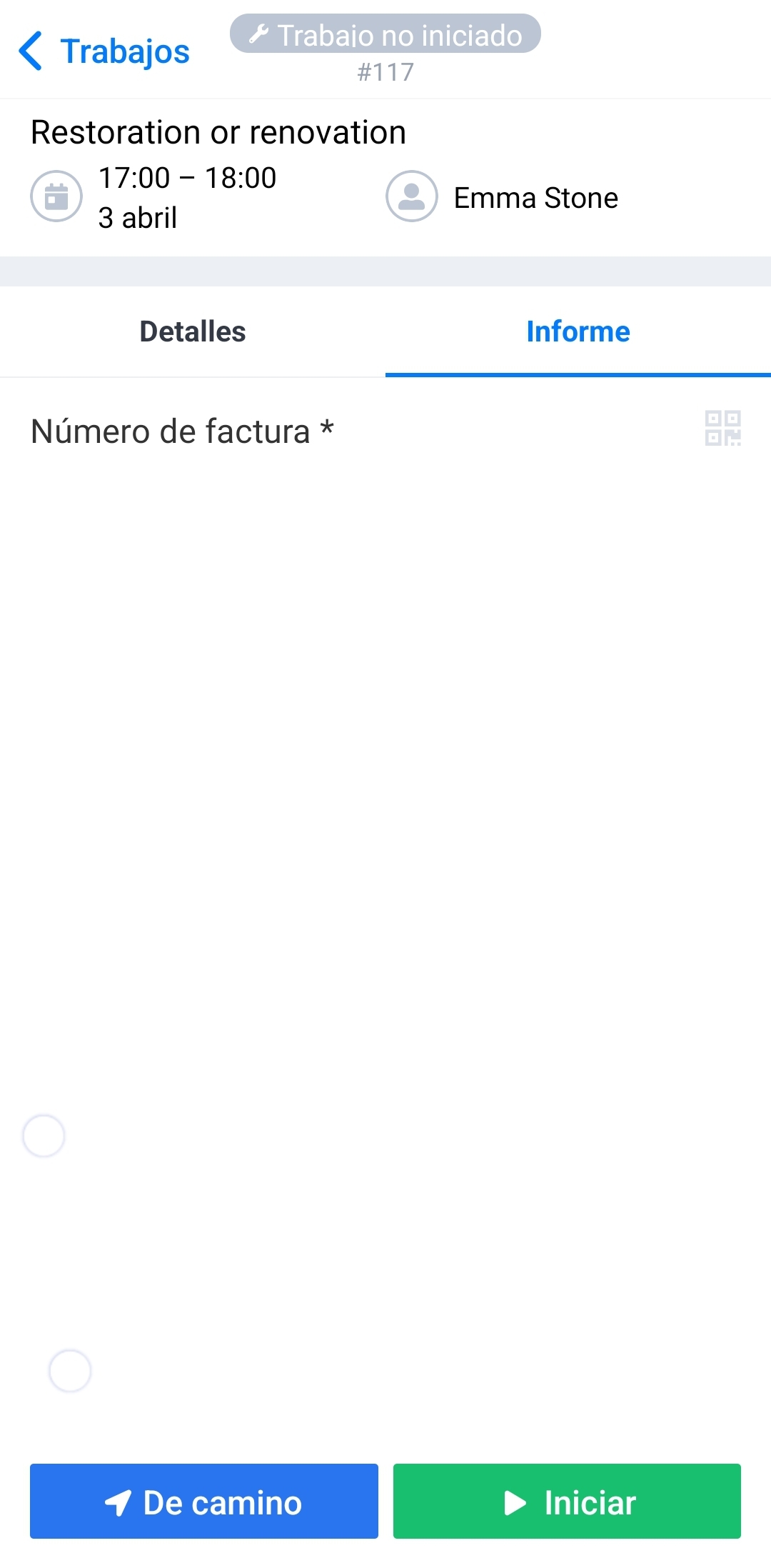771x1568 pixels.
Task: Select the Informe tab
Action: 578,331
